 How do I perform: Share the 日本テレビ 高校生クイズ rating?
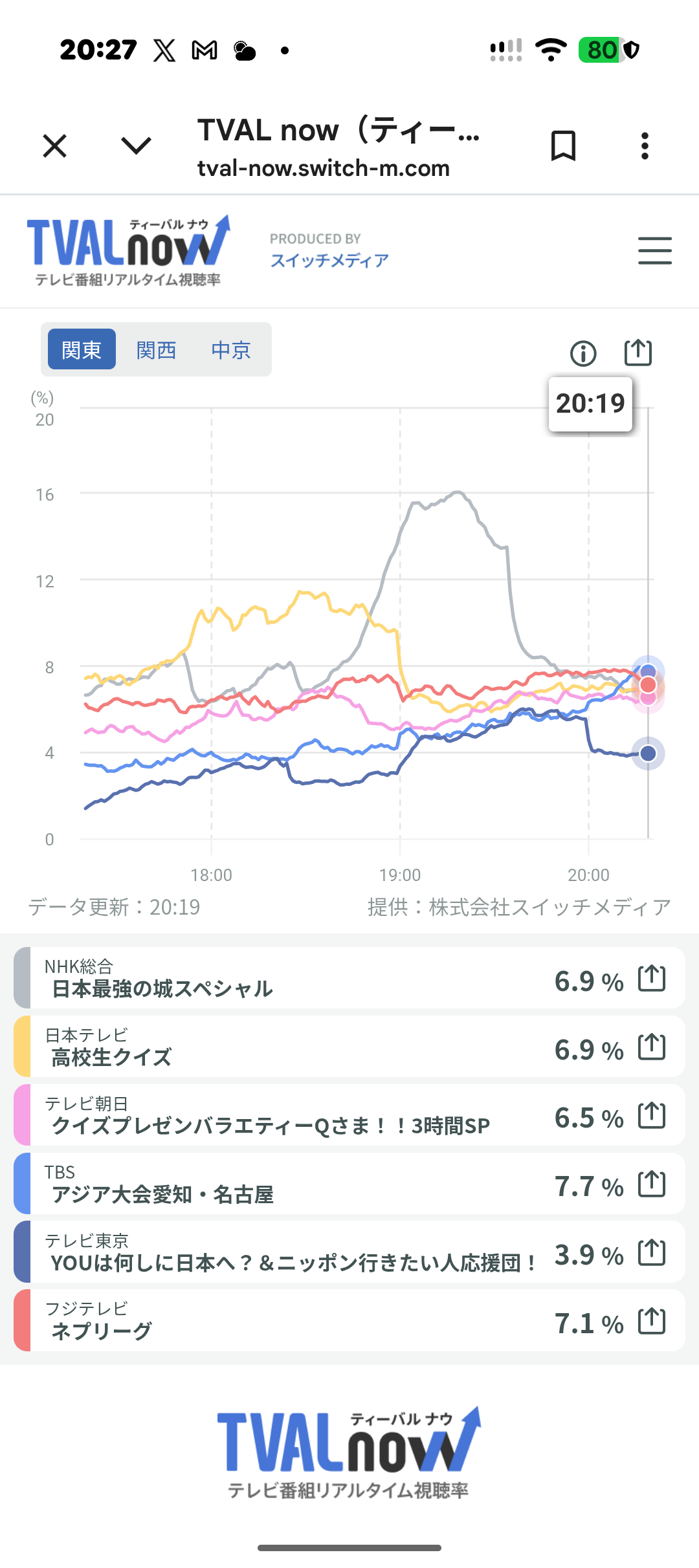click(x=652, y=1047)
